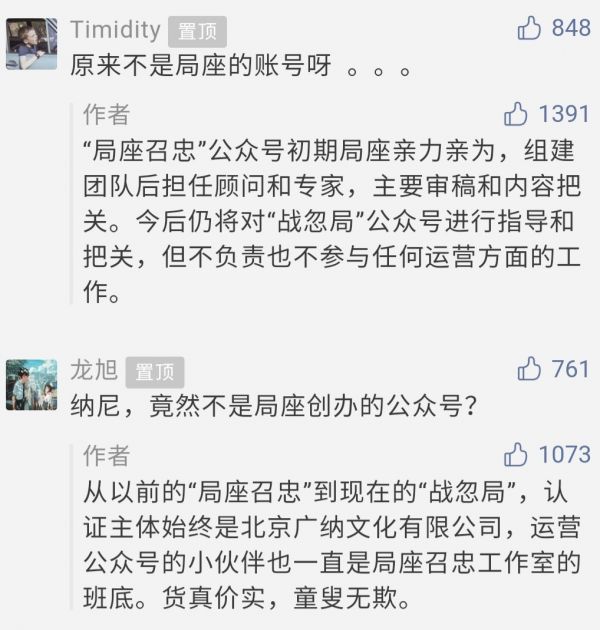The image size is (600, 630).
Task: Open 龙旭's profile avatar
Action: pos(31,384)
